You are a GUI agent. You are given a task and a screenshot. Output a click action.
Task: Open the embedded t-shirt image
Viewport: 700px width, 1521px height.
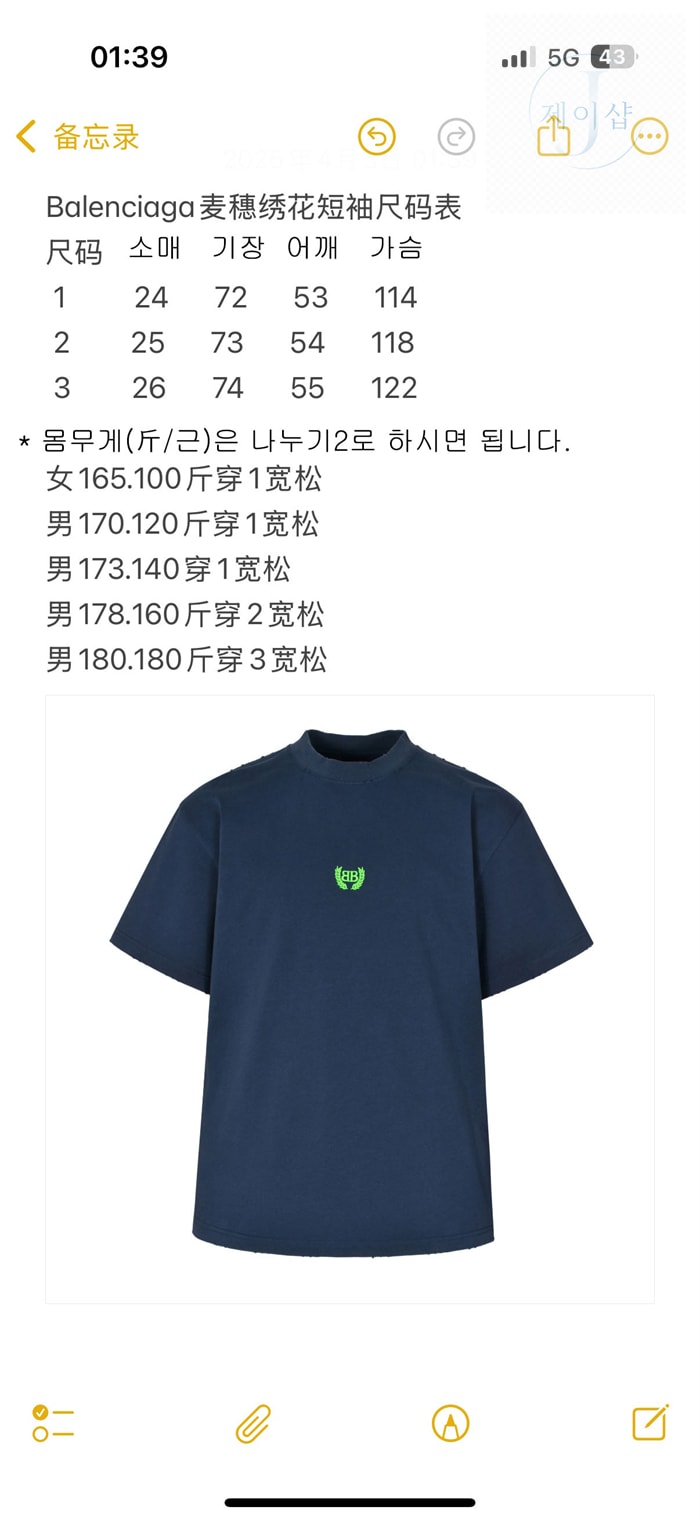[350, 999]
